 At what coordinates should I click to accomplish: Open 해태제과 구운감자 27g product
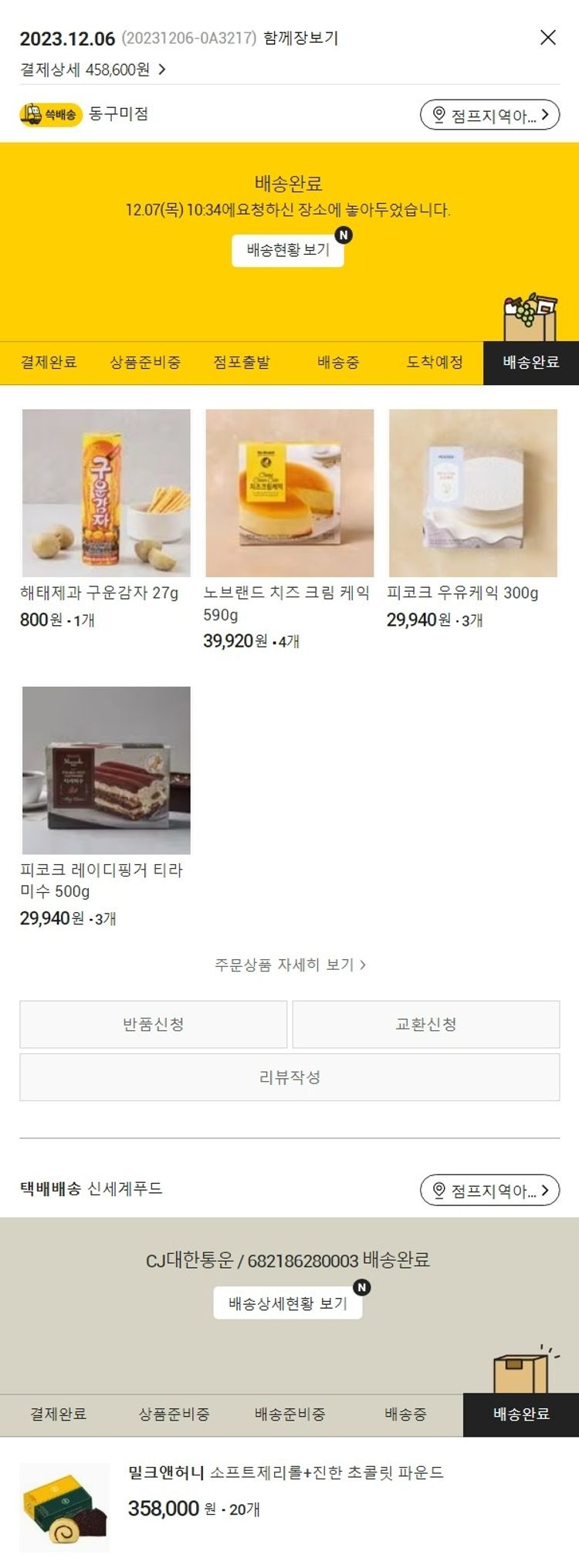[x=107, y=493]
